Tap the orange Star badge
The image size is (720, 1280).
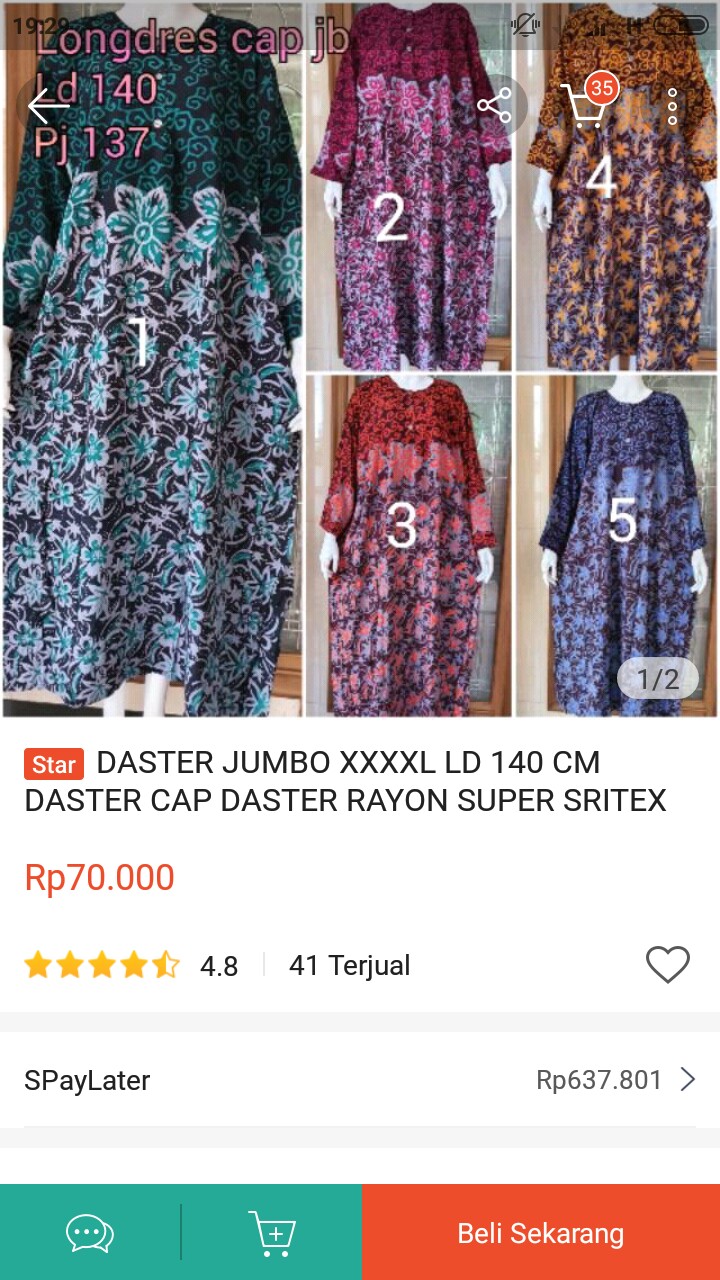click(x=53, y=764)
